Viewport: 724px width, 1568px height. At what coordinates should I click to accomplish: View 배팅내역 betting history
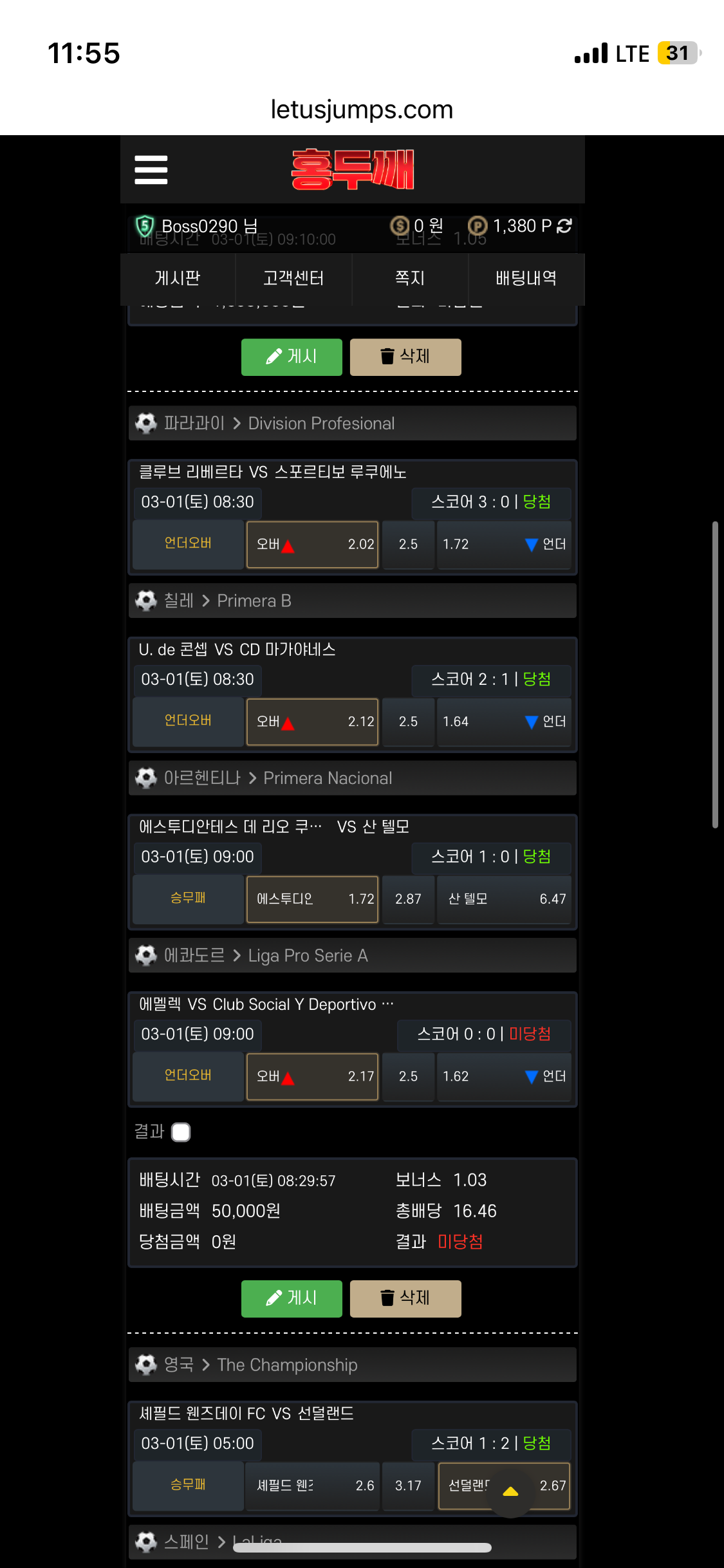(526, 278)
